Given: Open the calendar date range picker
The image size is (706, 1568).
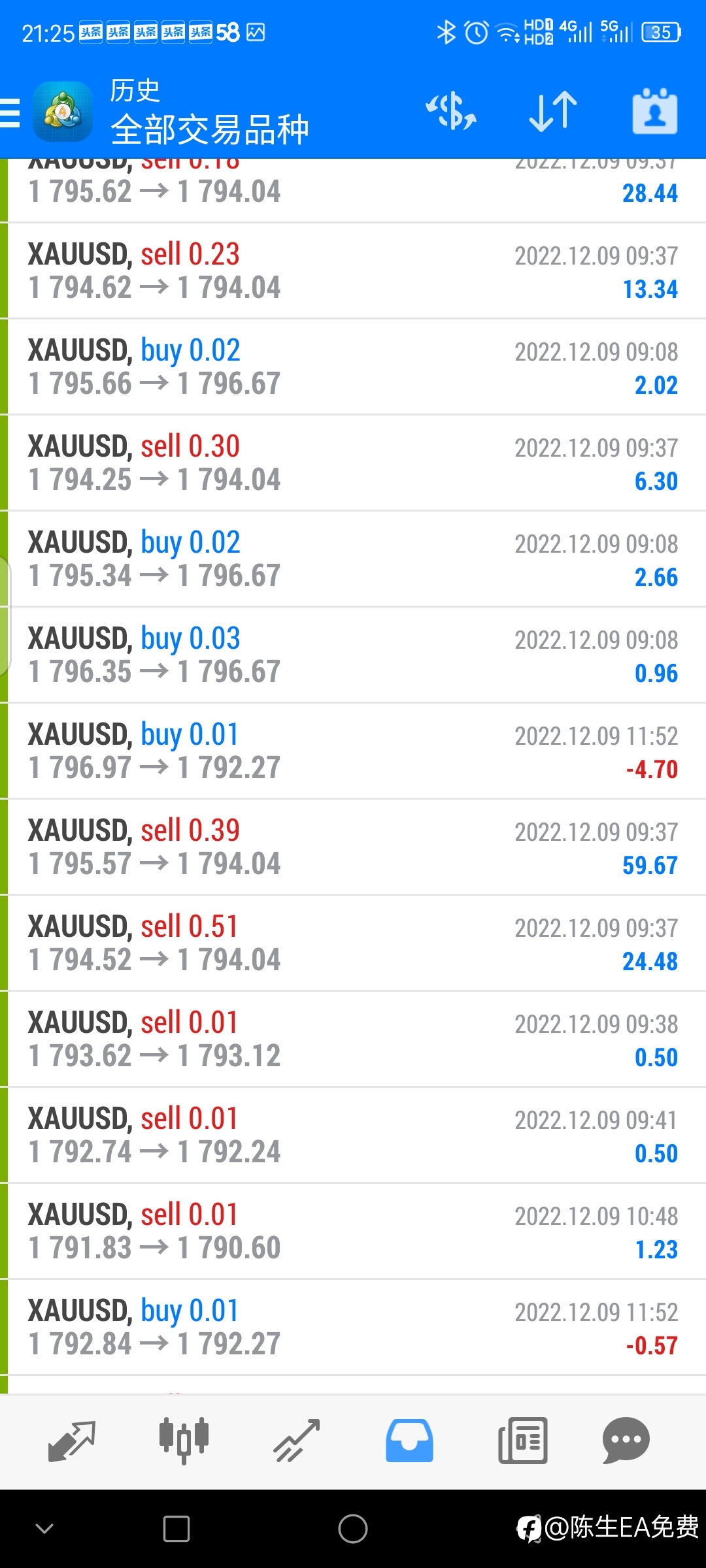Looking at the screenshot, I should (655, 111).
